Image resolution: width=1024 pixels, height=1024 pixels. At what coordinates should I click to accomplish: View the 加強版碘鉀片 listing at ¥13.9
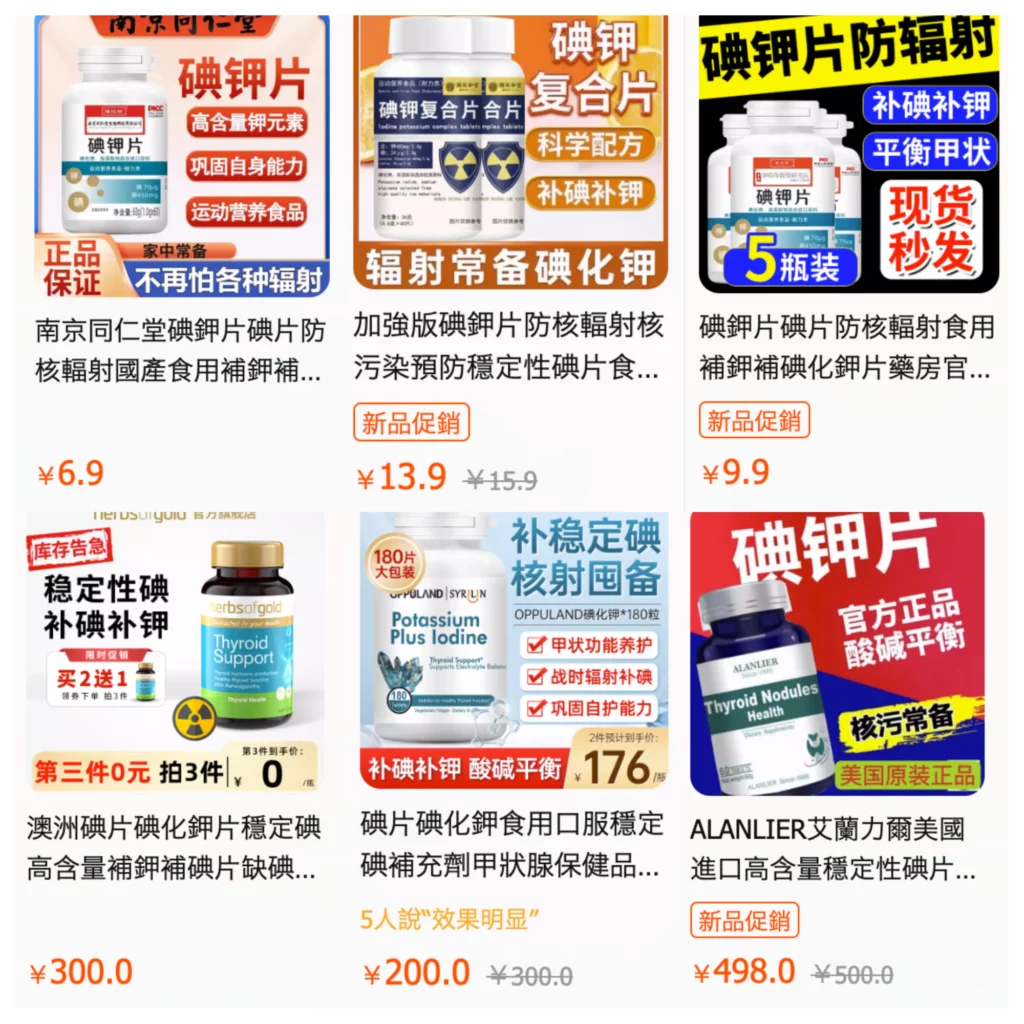pos(510,155)
